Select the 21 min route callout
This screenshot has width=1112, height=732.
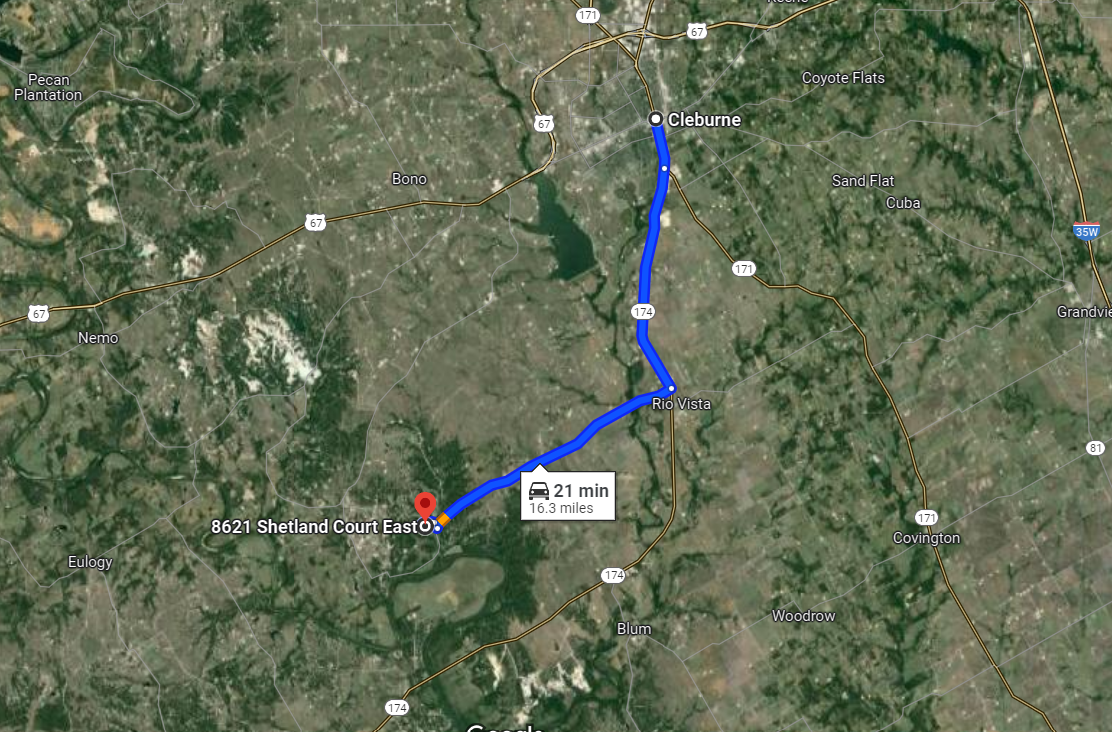pos(568,497)
